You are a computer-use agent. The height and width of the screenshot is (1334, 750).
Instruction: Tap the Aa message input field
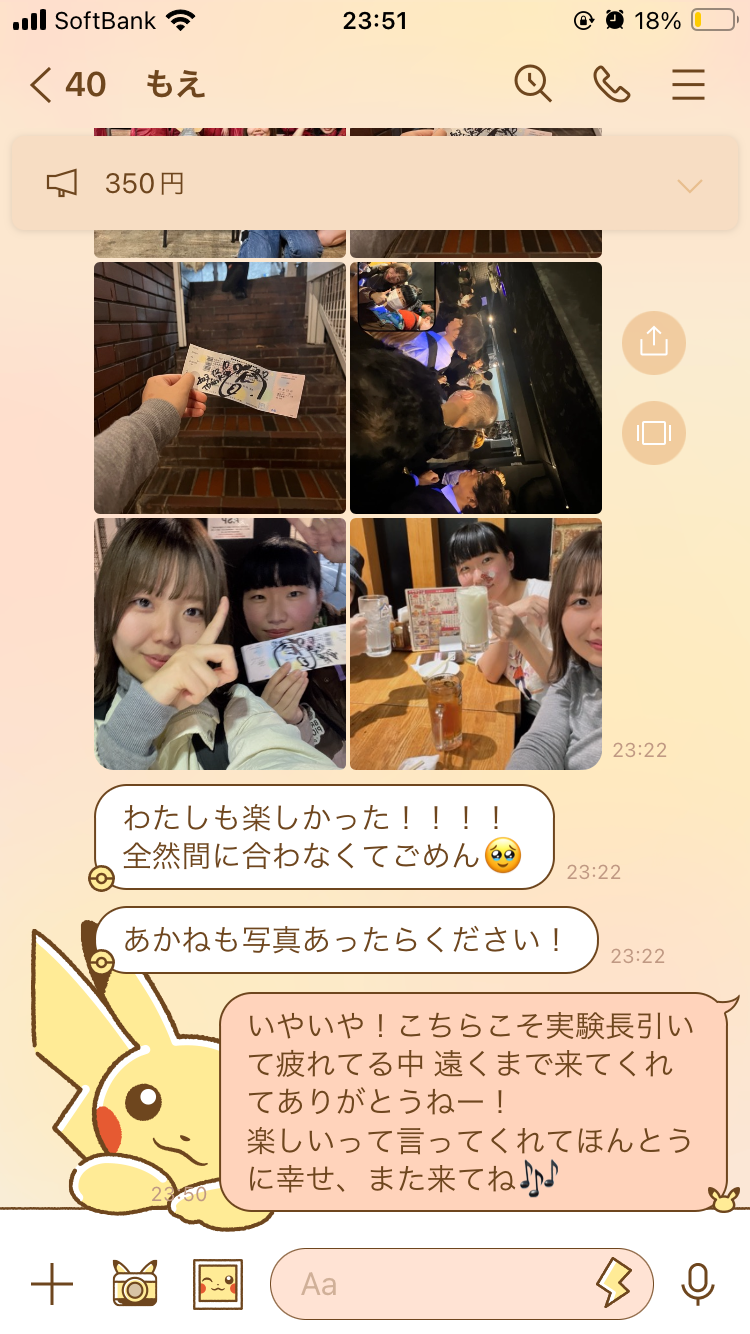pyautogui.click(x=430, y=1284)
